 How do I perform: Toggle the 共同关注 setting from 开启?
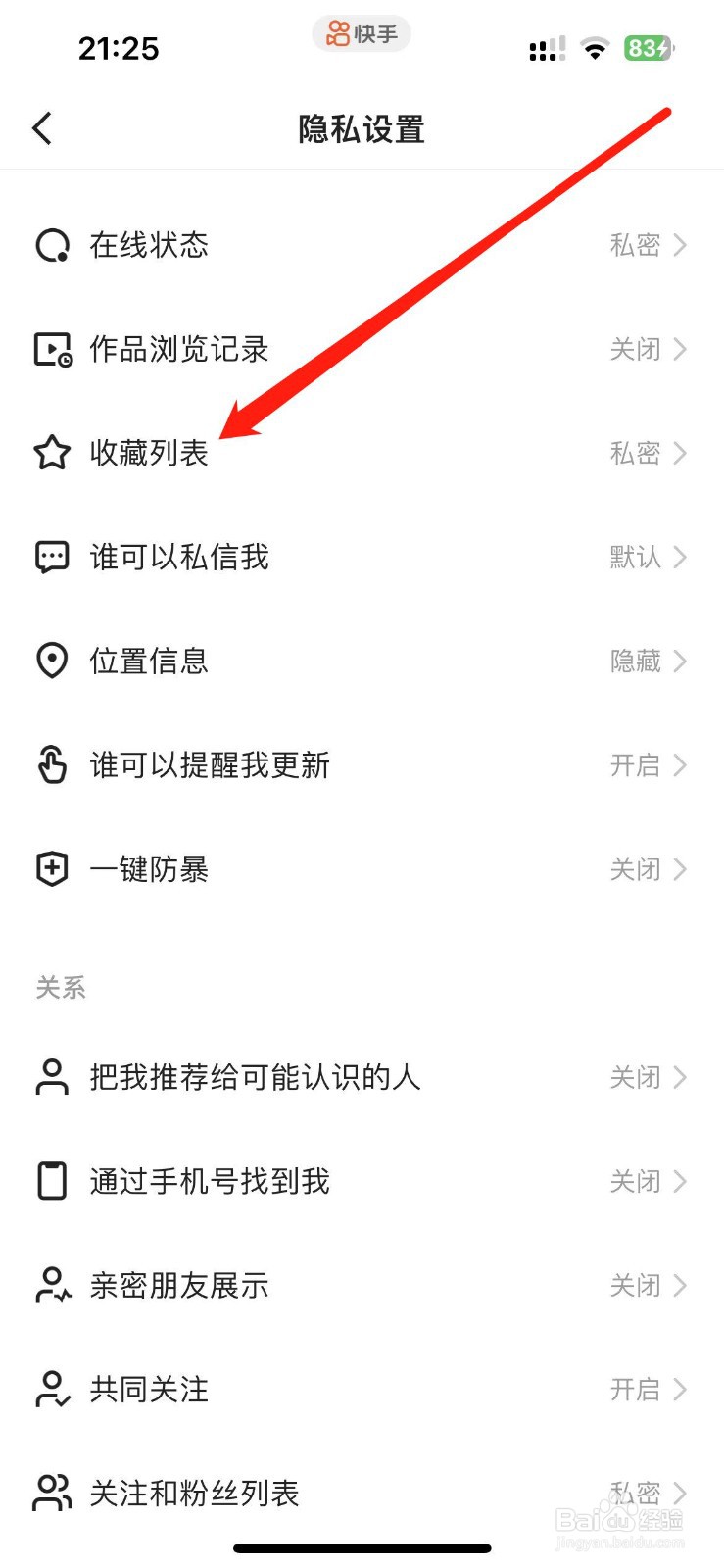pyautogui.click(x=647, y=1389)
